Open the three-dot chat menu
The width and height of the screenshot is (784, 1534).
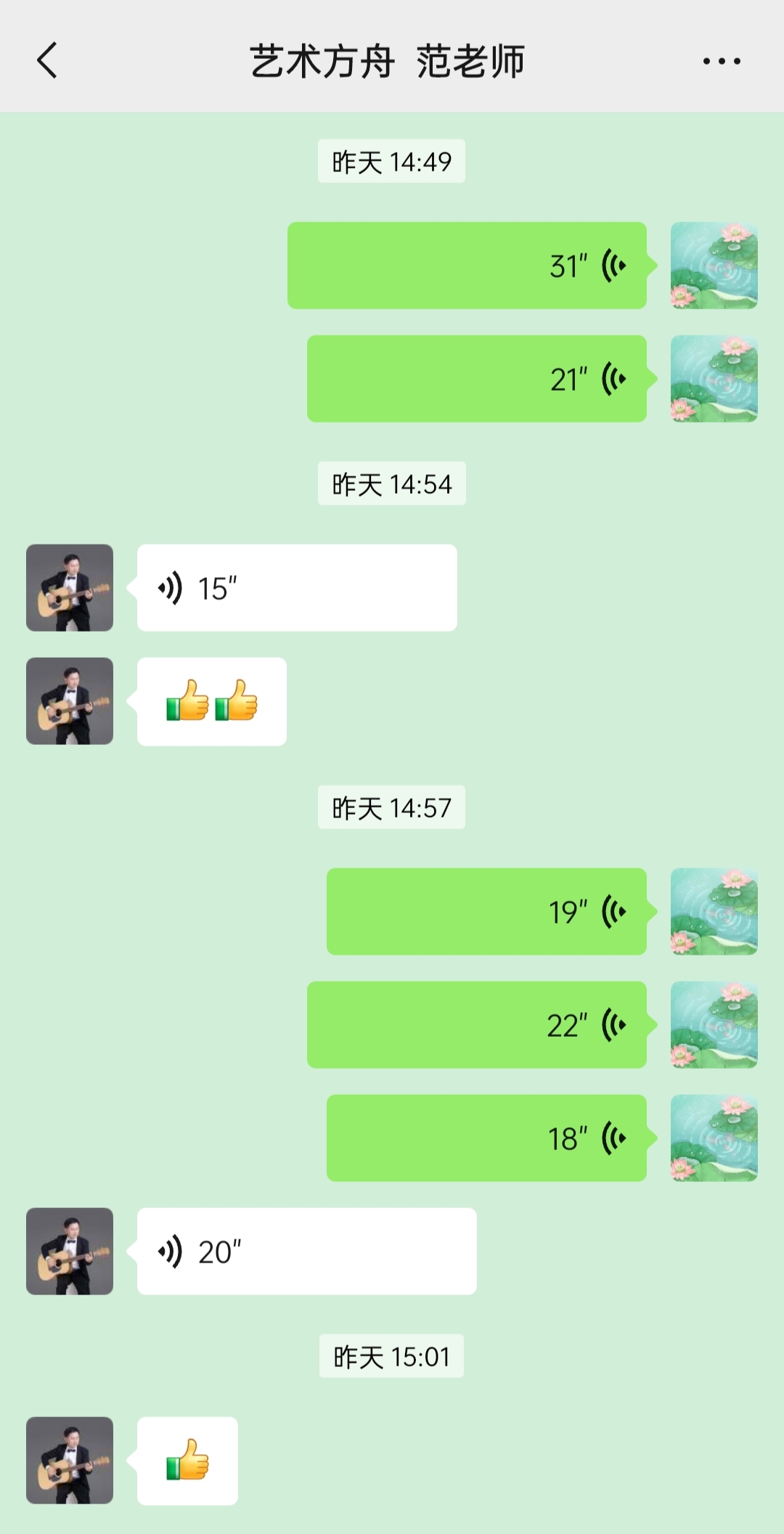tap(722, 61)
